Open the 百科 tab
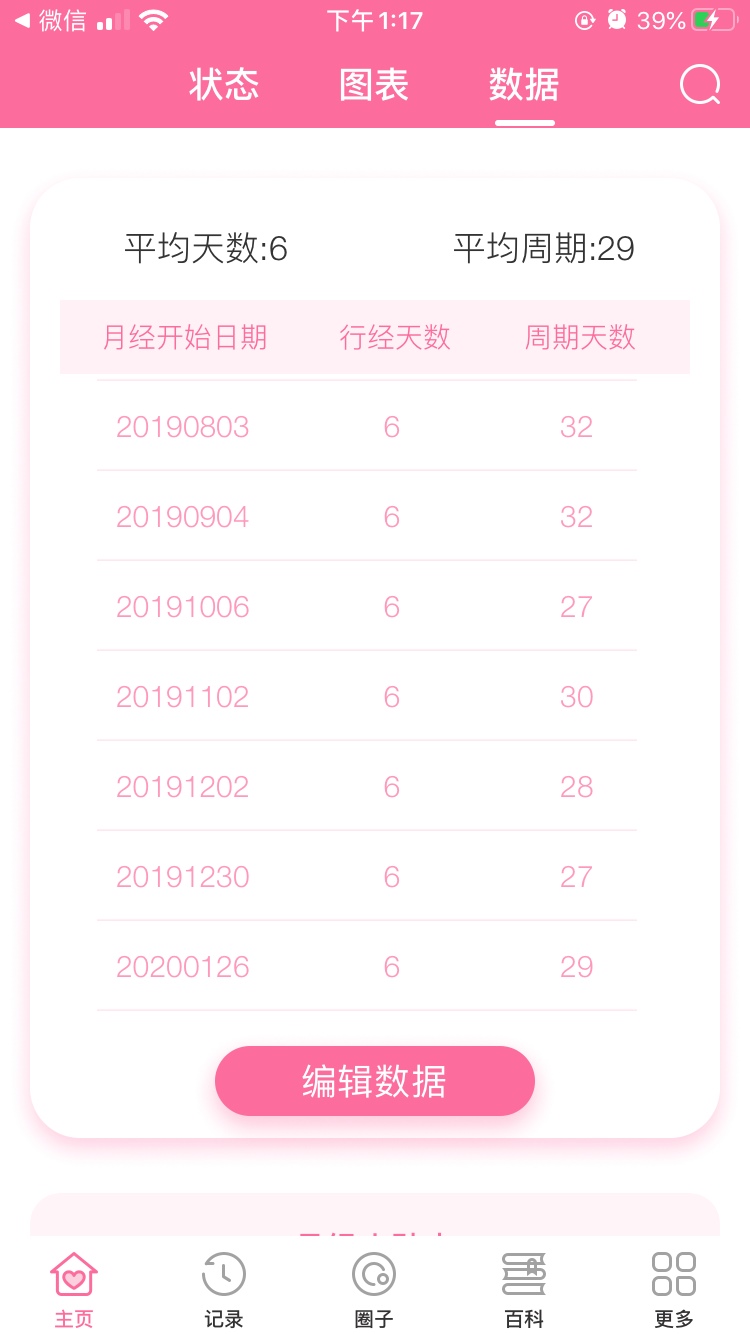 click(524, 1290)
